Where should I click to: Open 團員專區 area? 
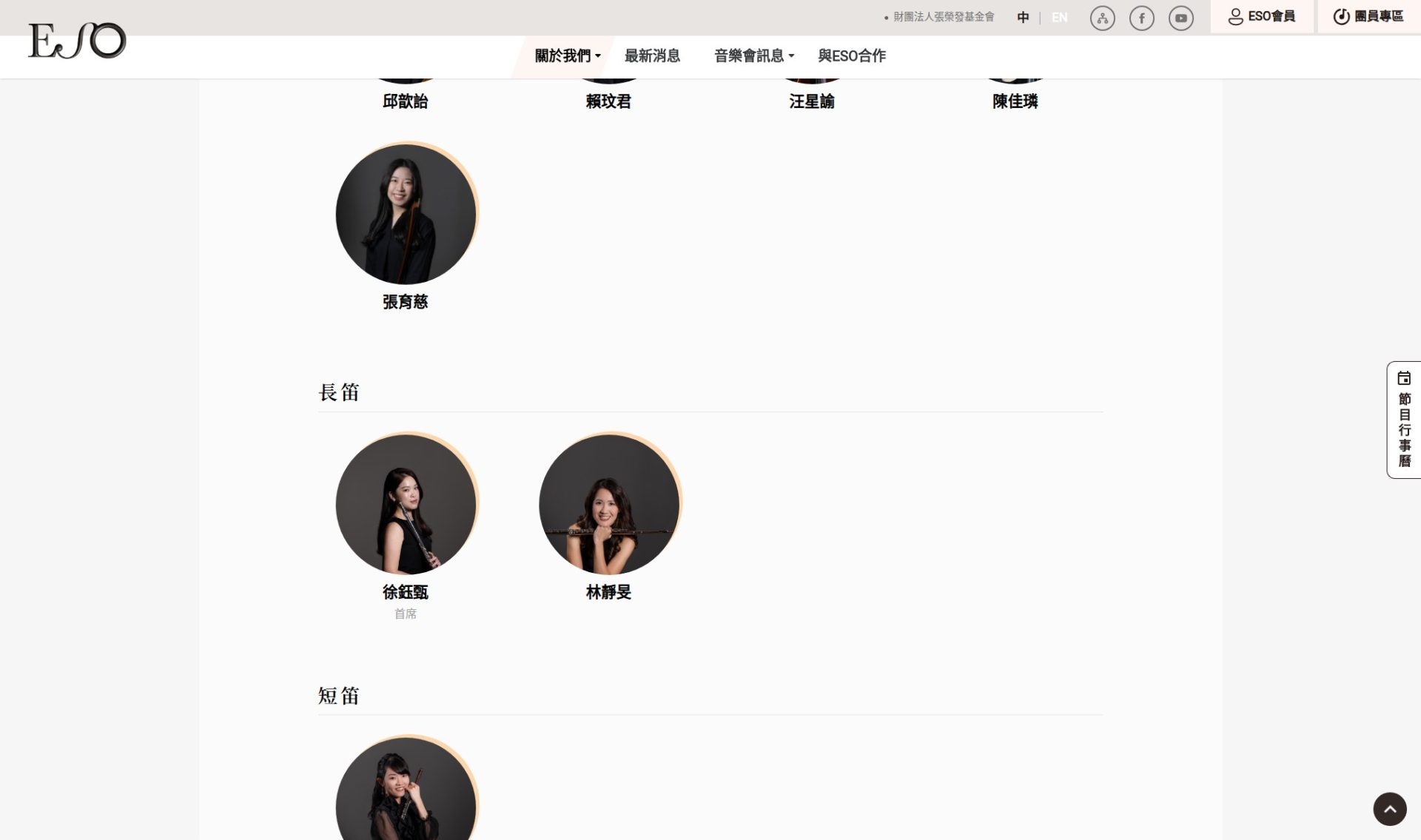(1368, 16)
